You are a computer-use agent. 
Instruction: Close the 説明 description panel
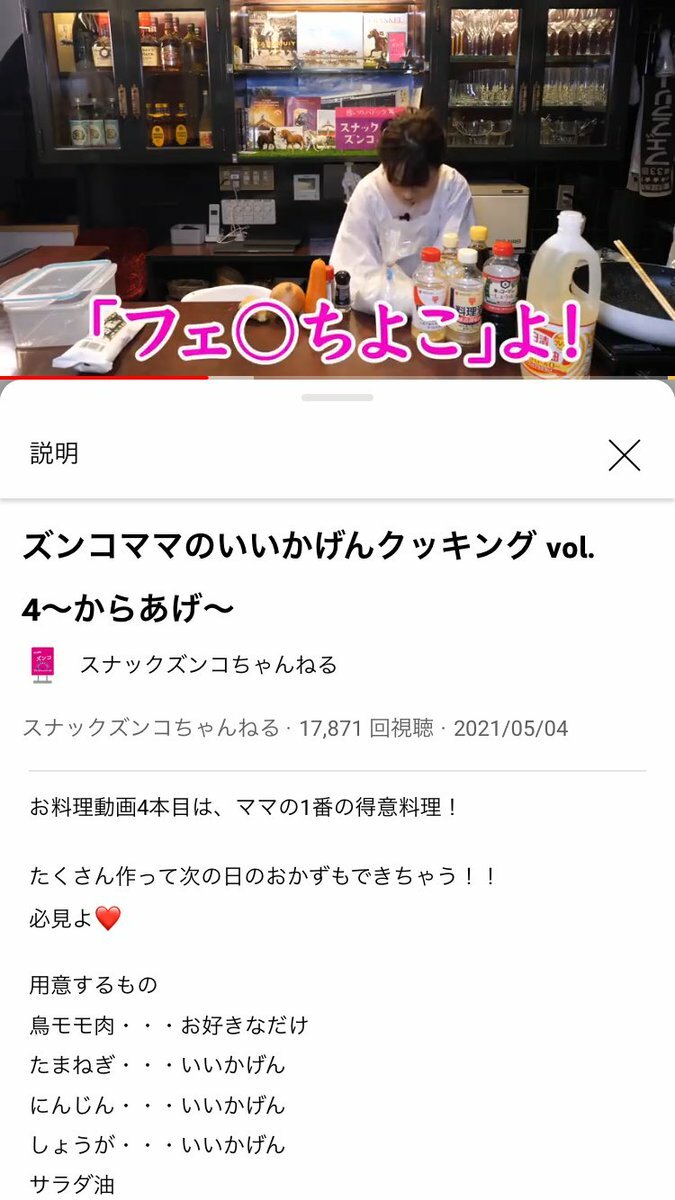coord(624,455)
